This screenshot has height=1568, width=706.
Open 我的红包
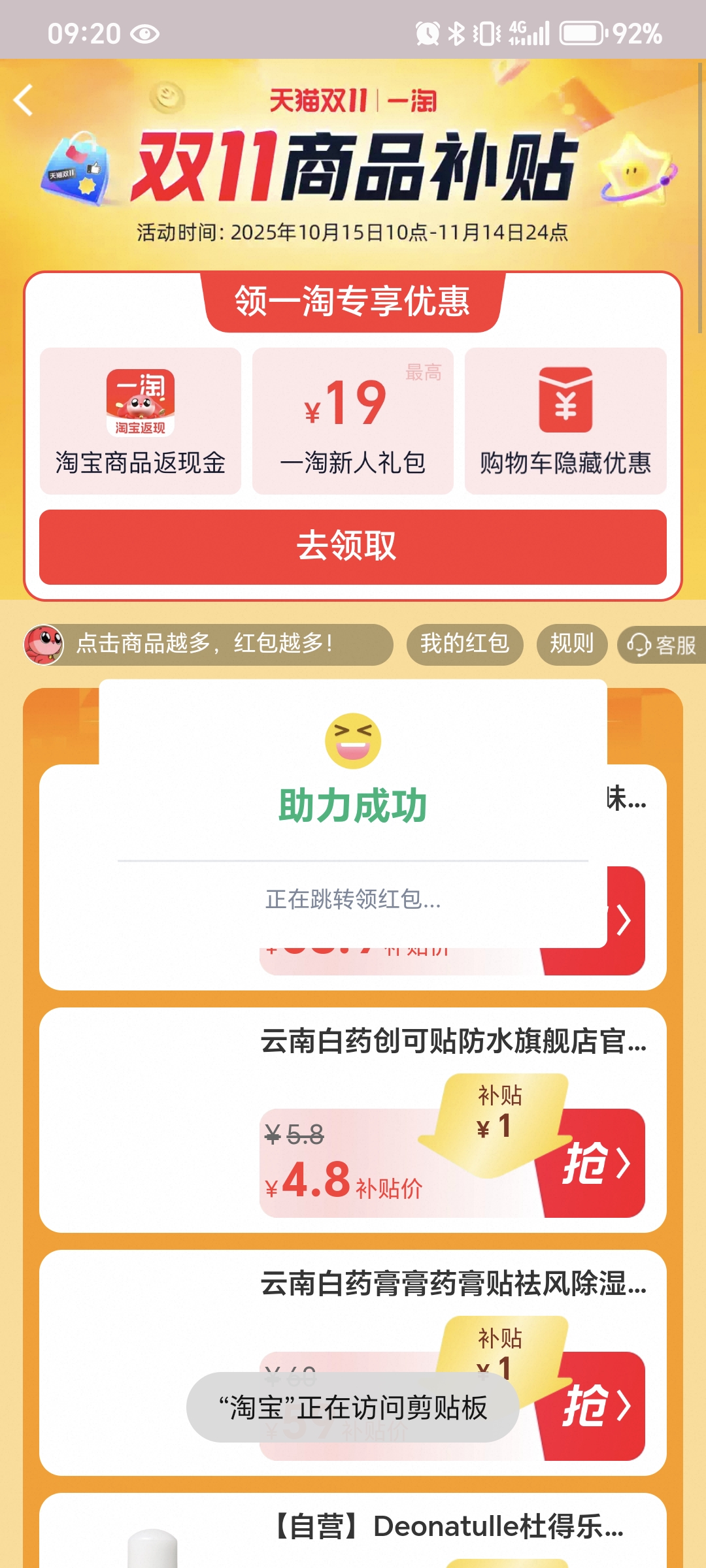[x=464, y=644]
